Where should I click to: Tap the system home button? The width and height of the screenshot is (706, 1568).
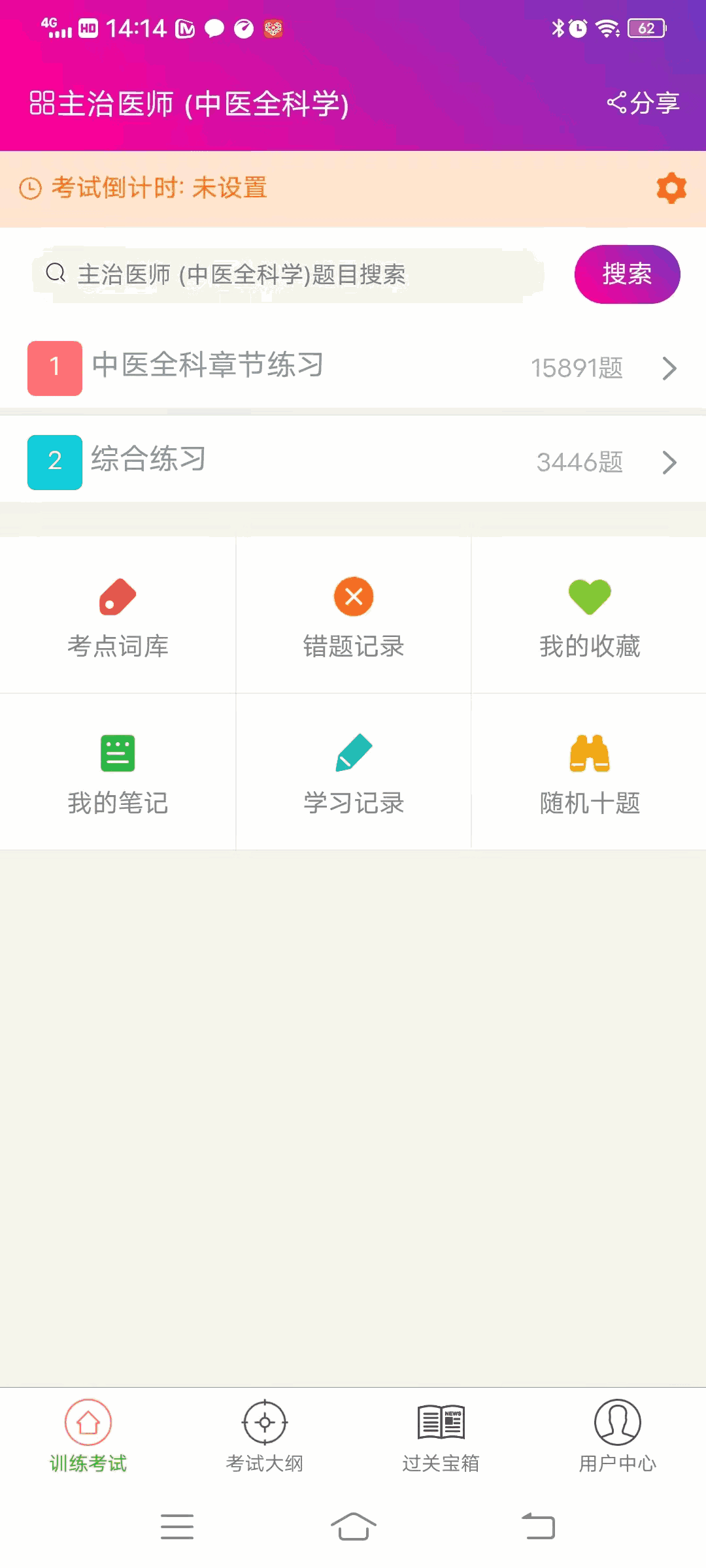click(353, 1526)
